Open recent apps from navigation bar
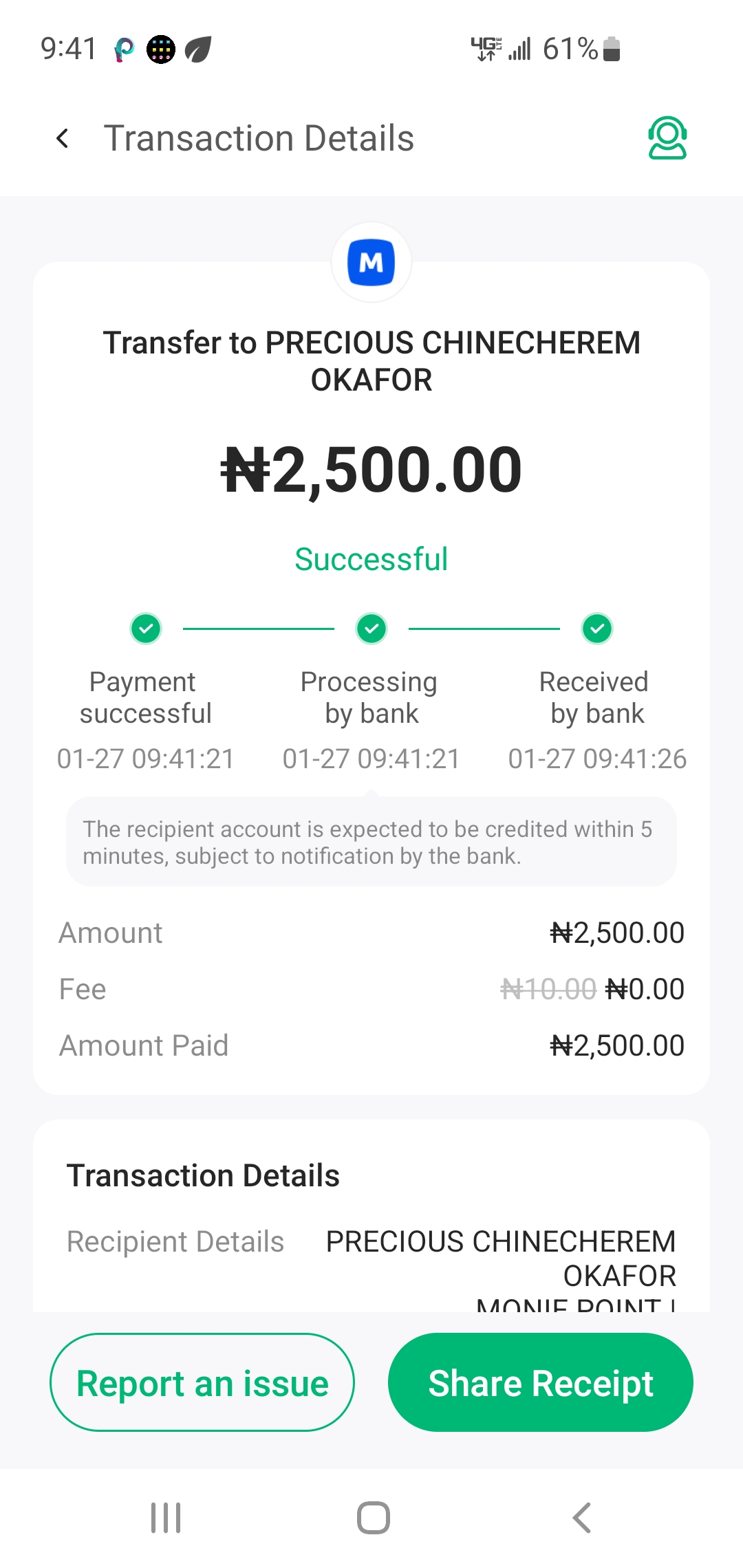The image size is (743, 1568). point(166,1518)
